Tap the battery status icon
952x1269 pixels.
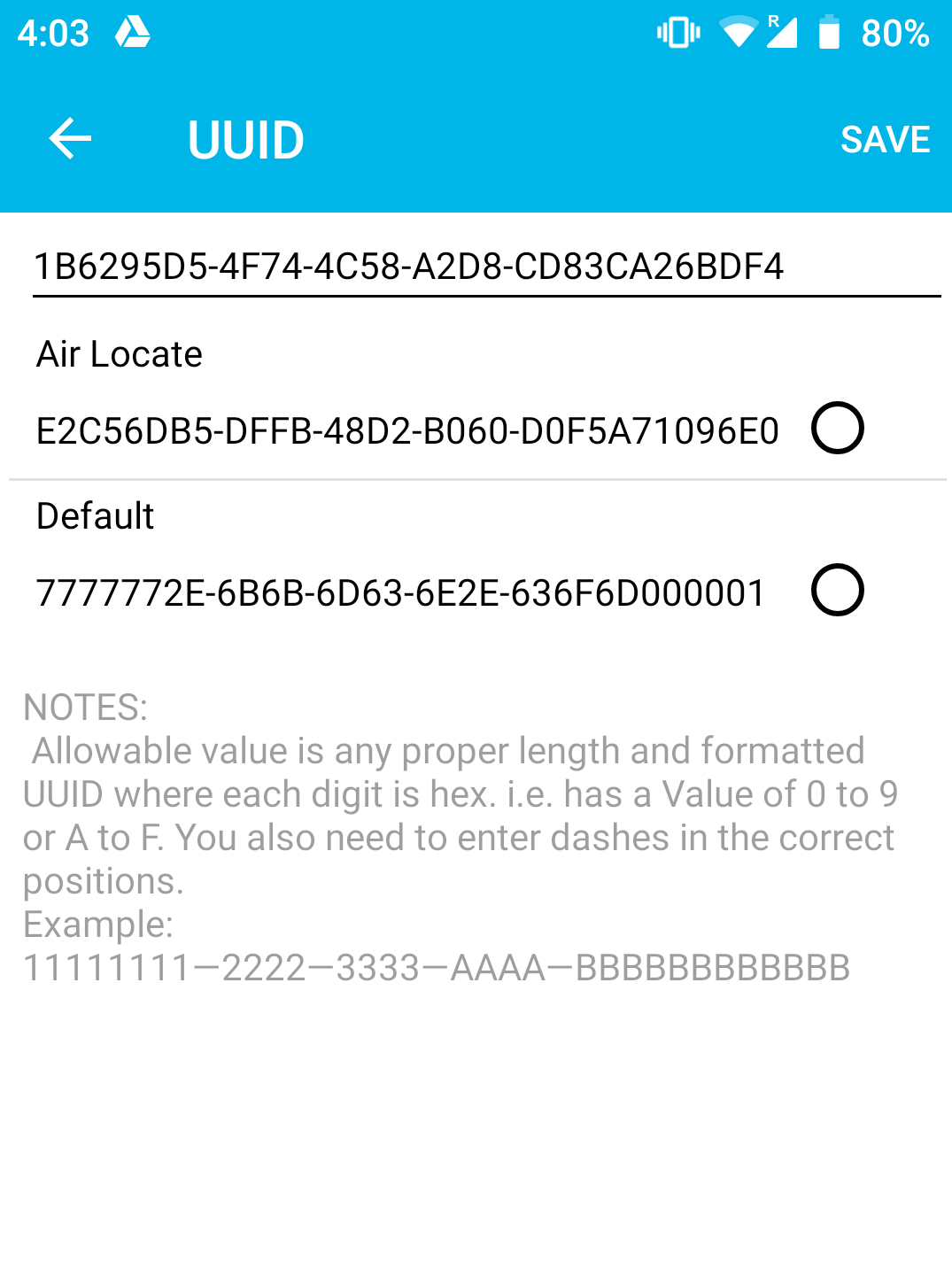pos(832,34)
